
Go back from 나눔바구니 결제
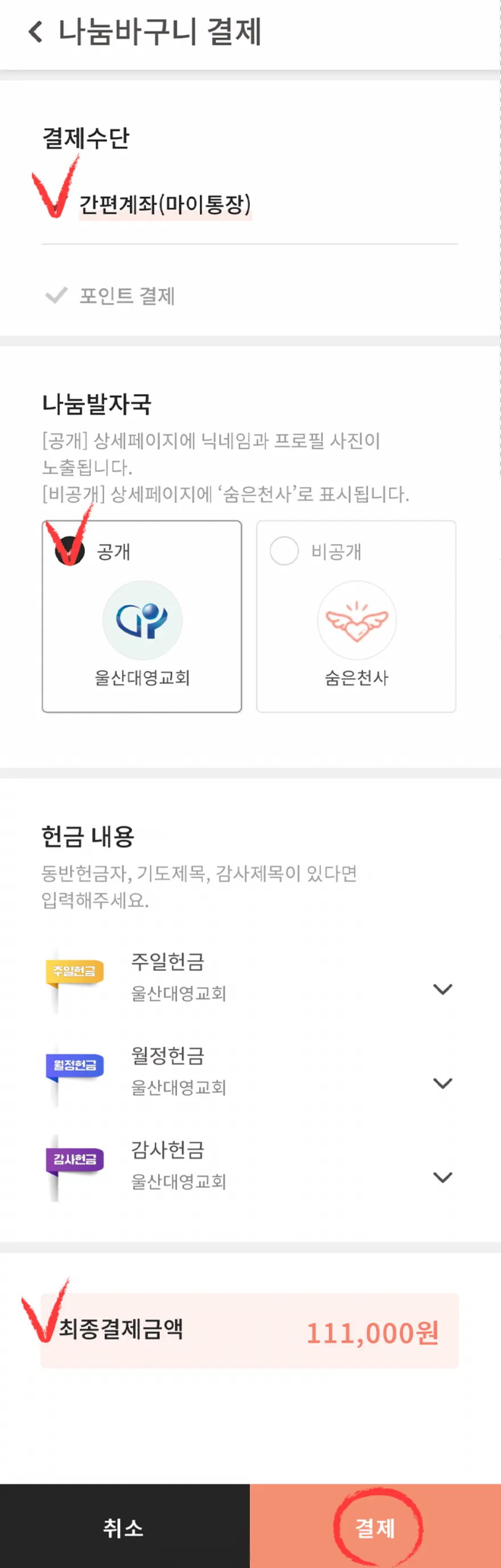click(36, 32)
